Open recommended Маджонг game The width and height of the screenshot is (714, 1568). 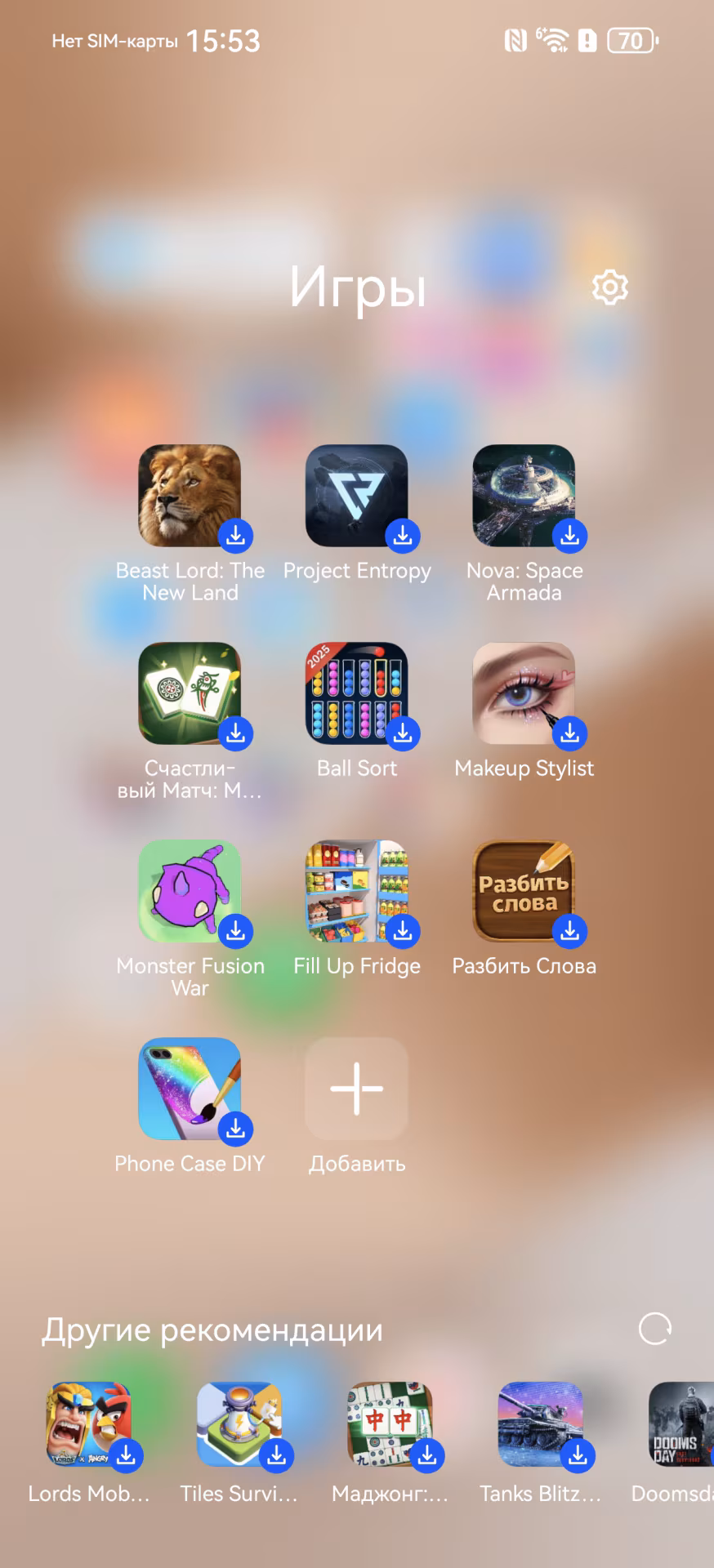390,1424
